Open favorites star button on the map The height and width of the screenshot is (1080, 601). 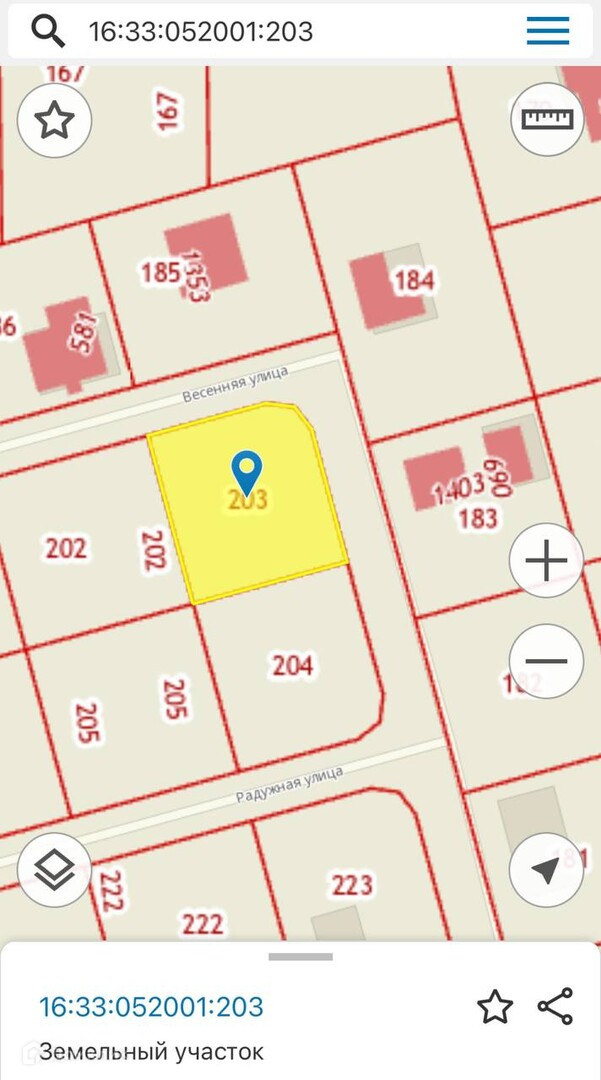click(54, 121)
